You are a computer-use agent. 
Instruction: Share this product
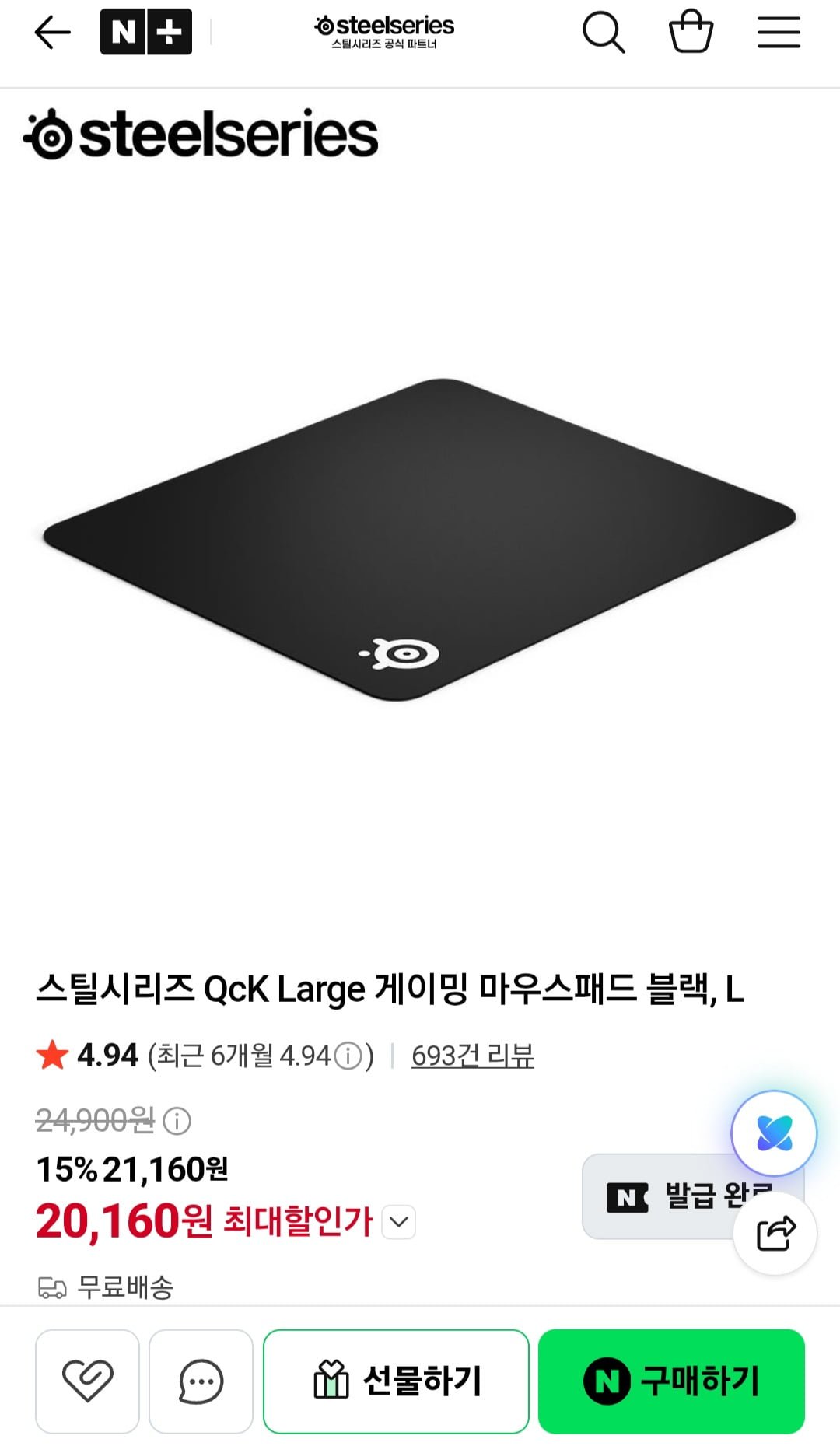pos(775,1233)
